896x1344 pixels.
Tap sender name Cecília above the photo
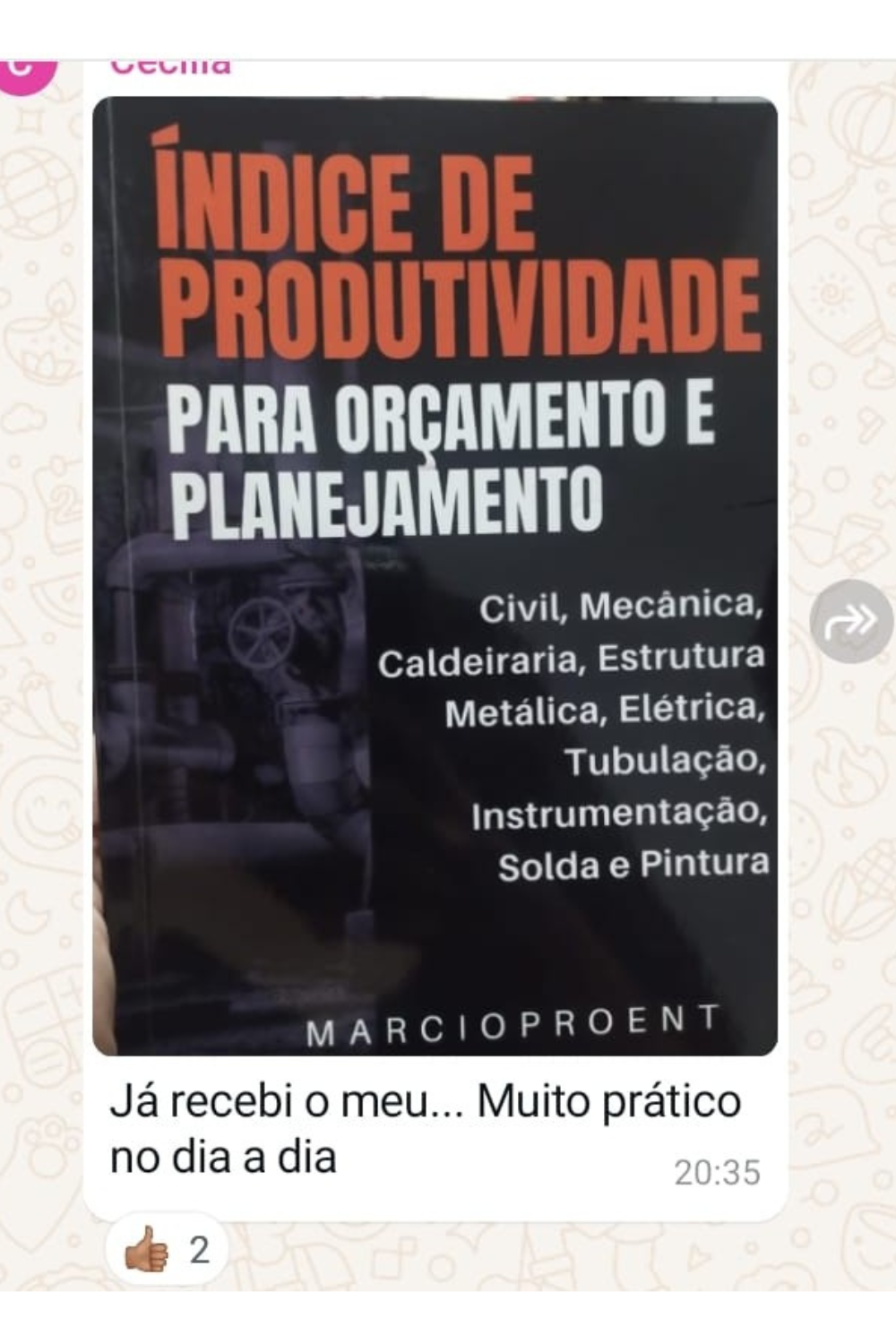(170, 67)
